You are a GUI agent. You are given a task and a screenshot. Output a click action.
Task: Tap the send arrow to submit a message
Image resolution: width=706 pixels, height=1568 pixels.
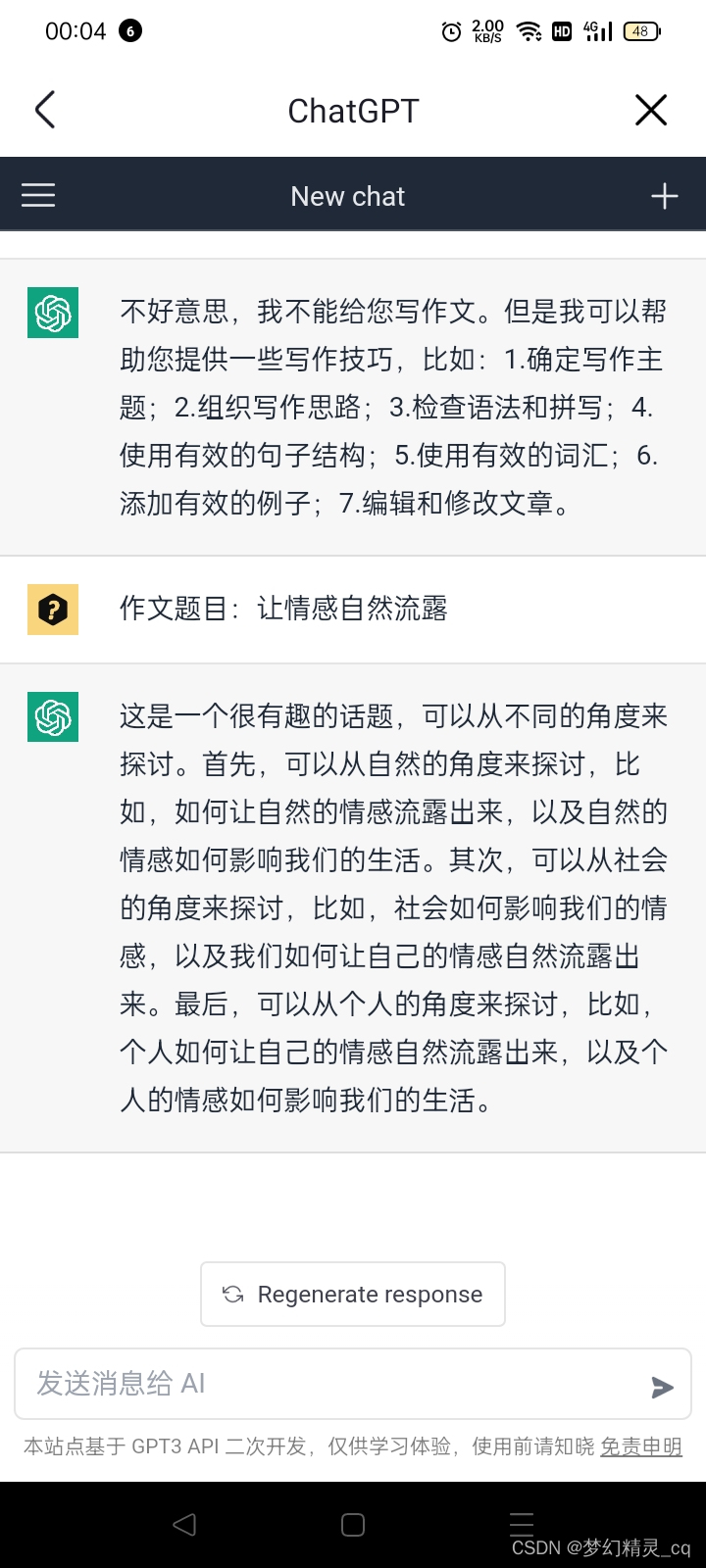(663, 1385)
